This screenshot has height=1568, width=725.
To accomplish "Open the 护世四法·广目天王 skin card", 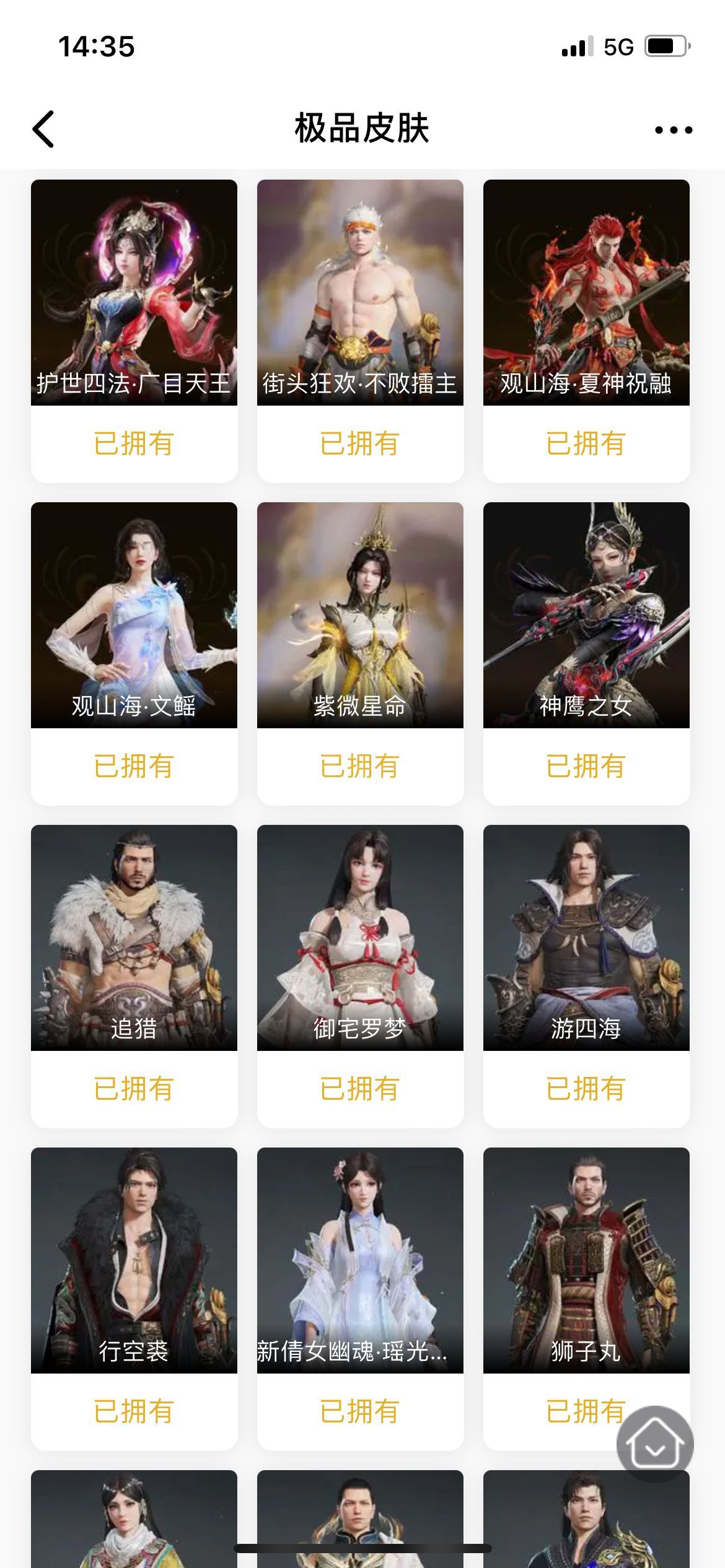I will (134, 292).
